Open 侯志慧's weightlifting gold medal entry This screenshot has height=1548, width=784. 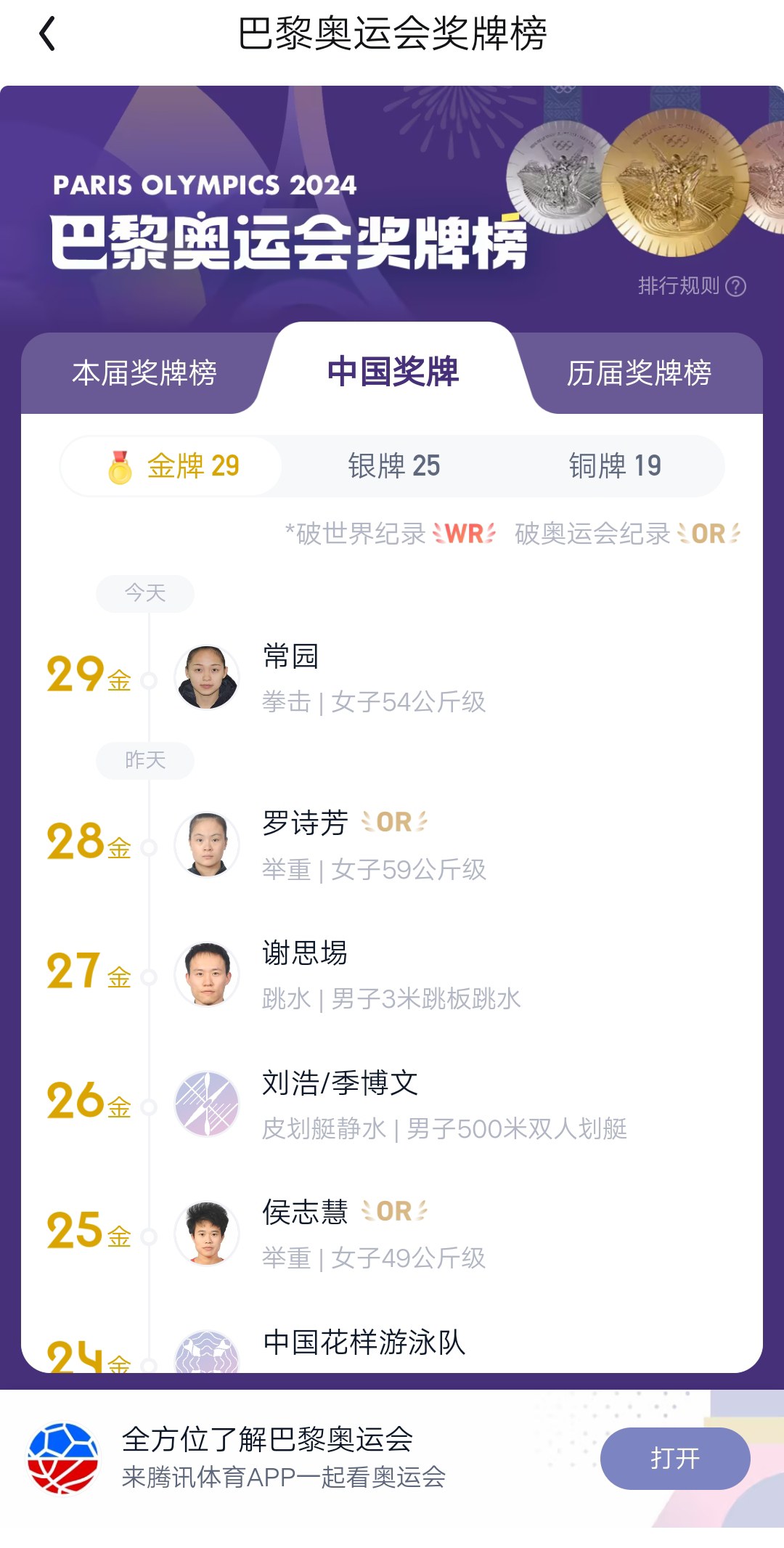click(392, 1234)
